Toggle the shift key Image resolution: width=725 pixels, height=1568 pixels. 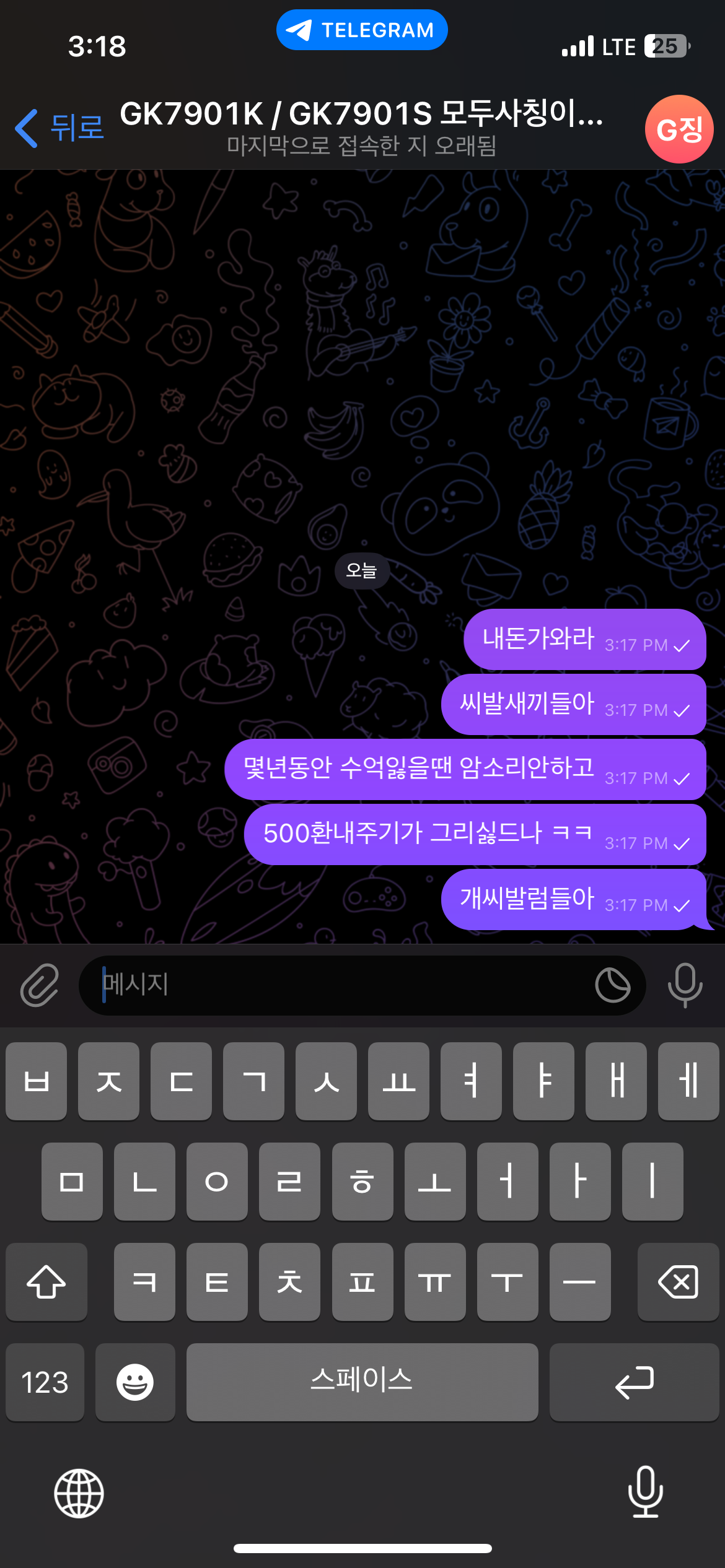point(46,1282)
